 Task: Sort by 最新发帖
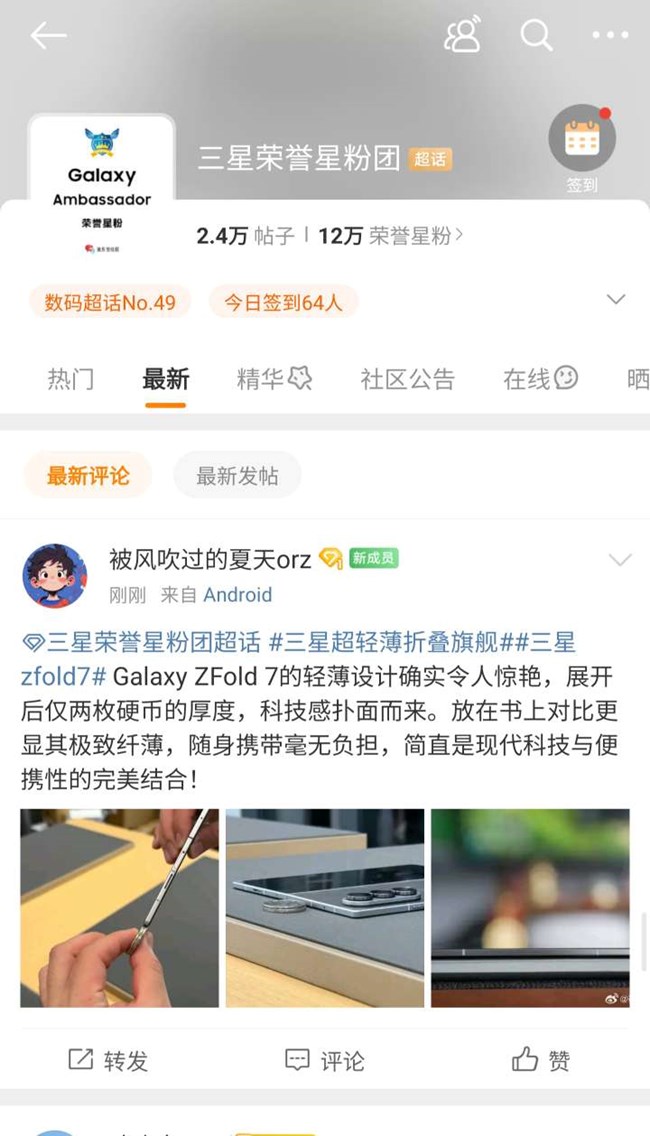click(x=237, y=476)
